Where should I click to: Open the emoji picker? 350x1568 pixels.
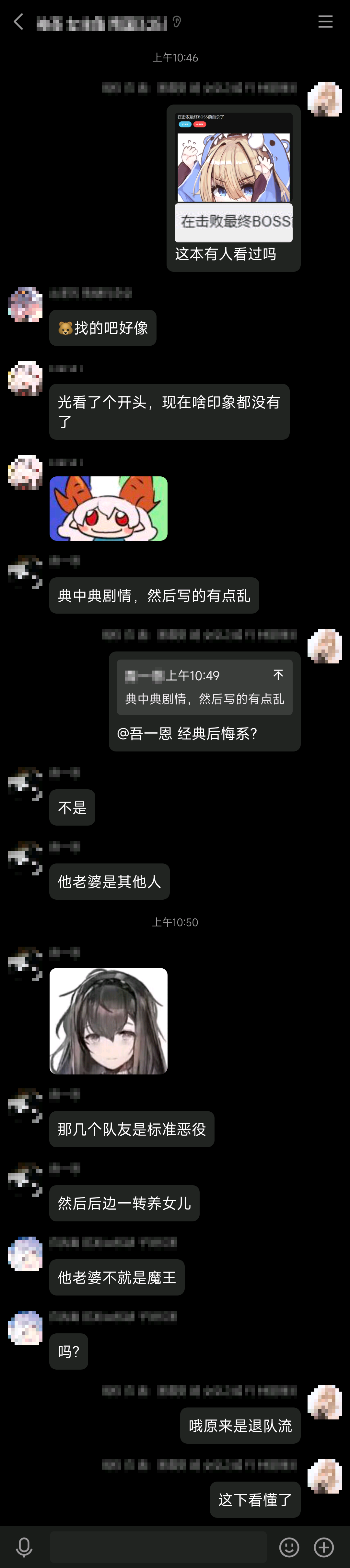click(289, 1546)
